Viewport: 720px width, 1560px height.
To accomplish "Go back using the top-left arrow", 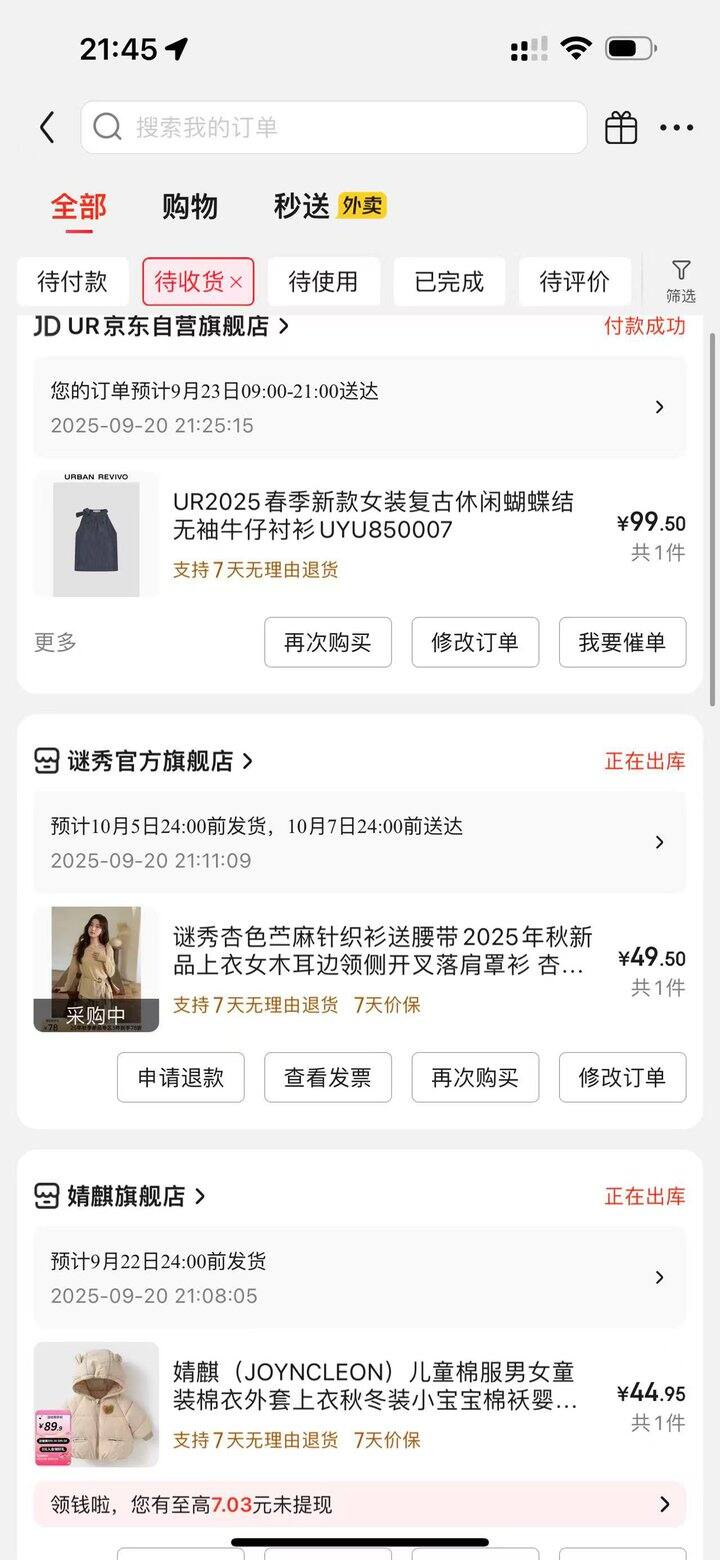I will click(x=47, y=128).
